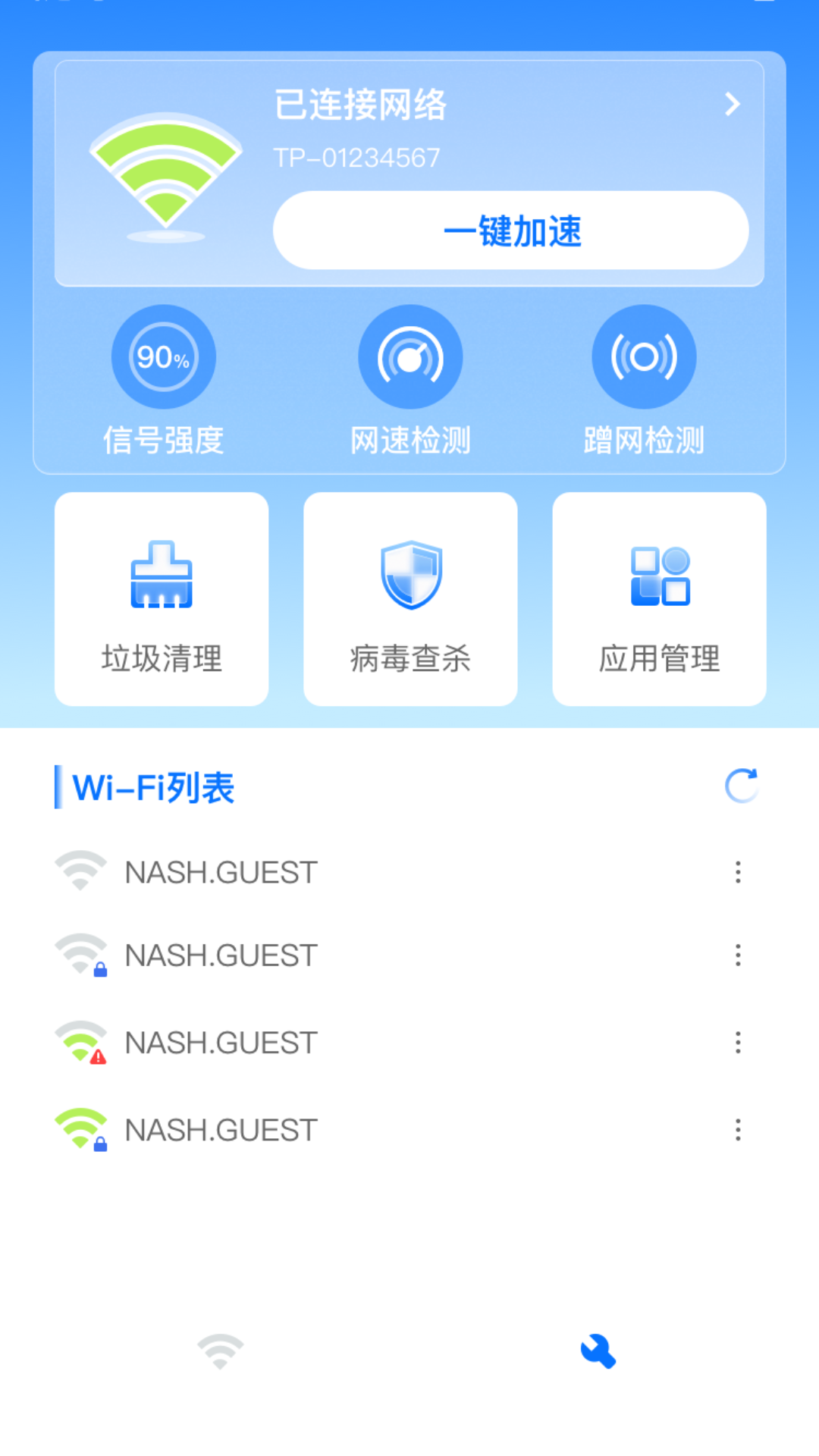The image size is (819, 1456).
Task: Open 垃圾清理 junk cleaner
Action: tap(161, 598)
